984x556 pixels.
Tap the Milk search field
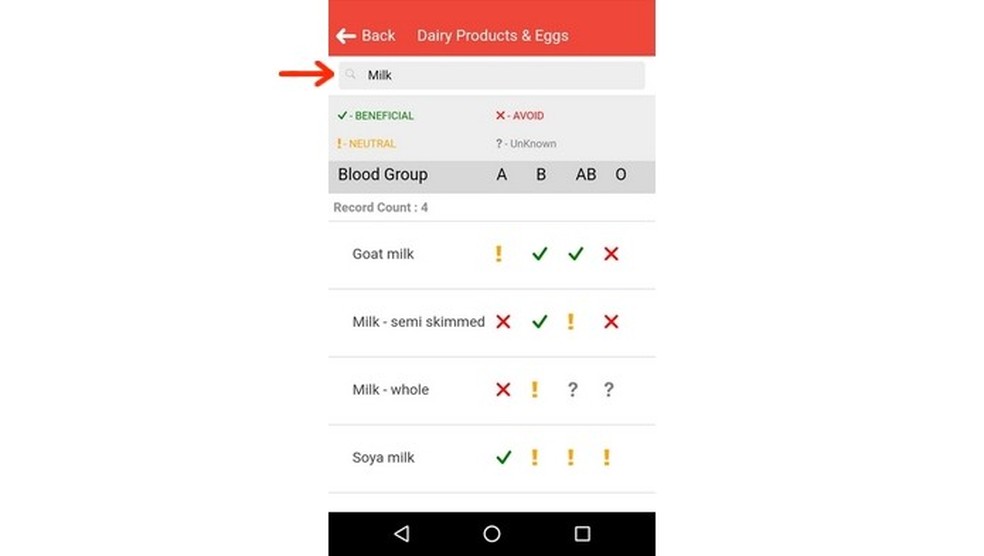[492, 75]
